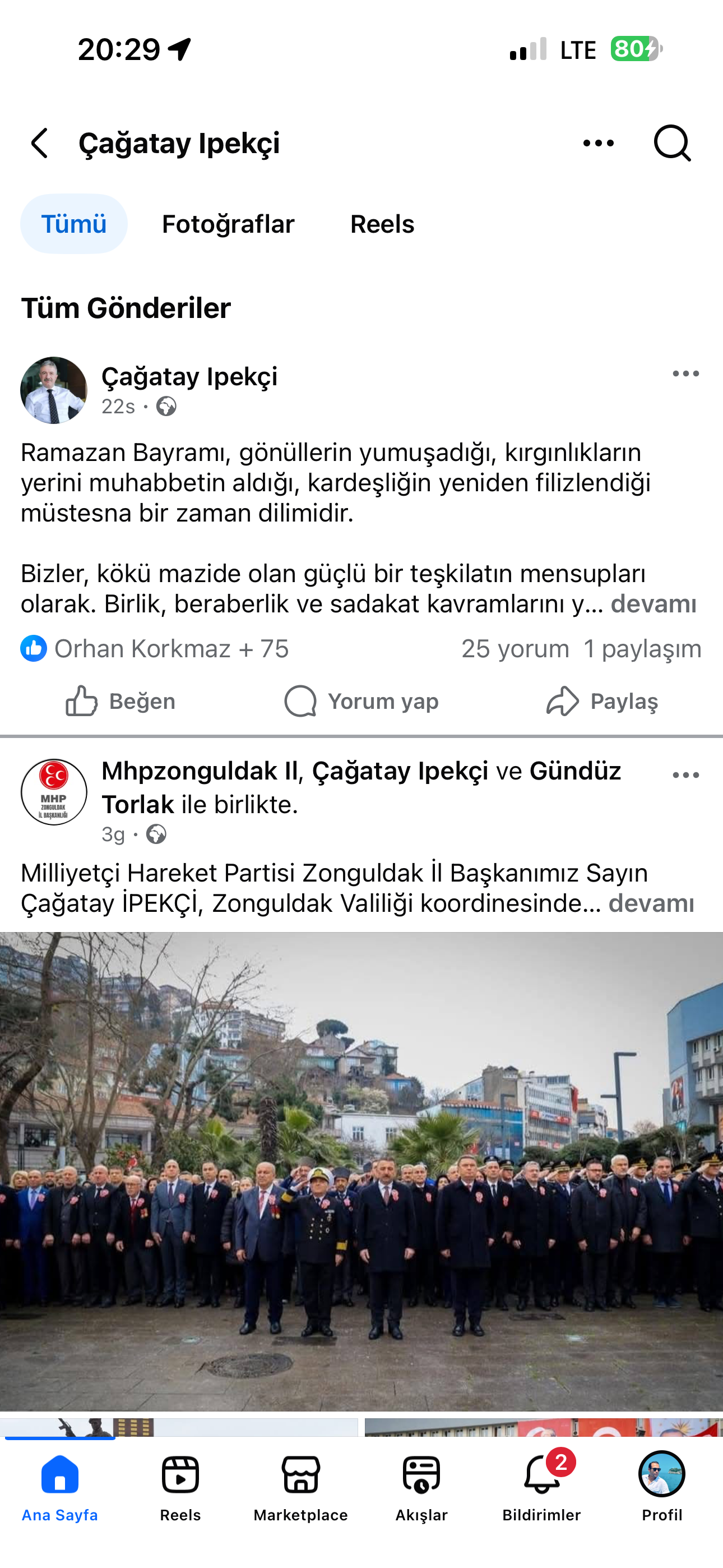Screen dimensions: 723x1568
Task: Open the ceremony crowd photo
Action: coord(361,1171)
